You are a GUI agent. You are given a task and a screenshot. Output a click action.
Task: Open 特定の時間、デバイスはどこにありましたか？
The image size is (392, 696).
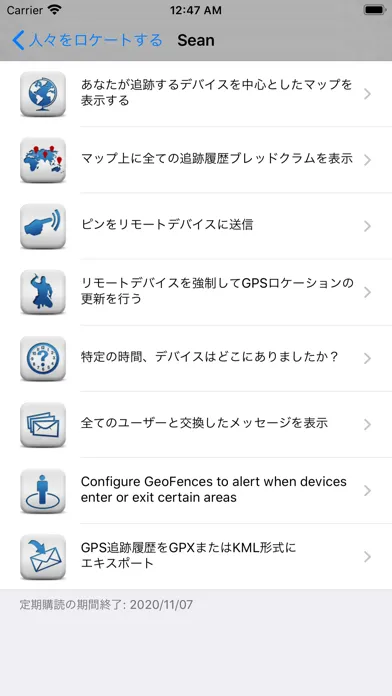tap(196, 358)
